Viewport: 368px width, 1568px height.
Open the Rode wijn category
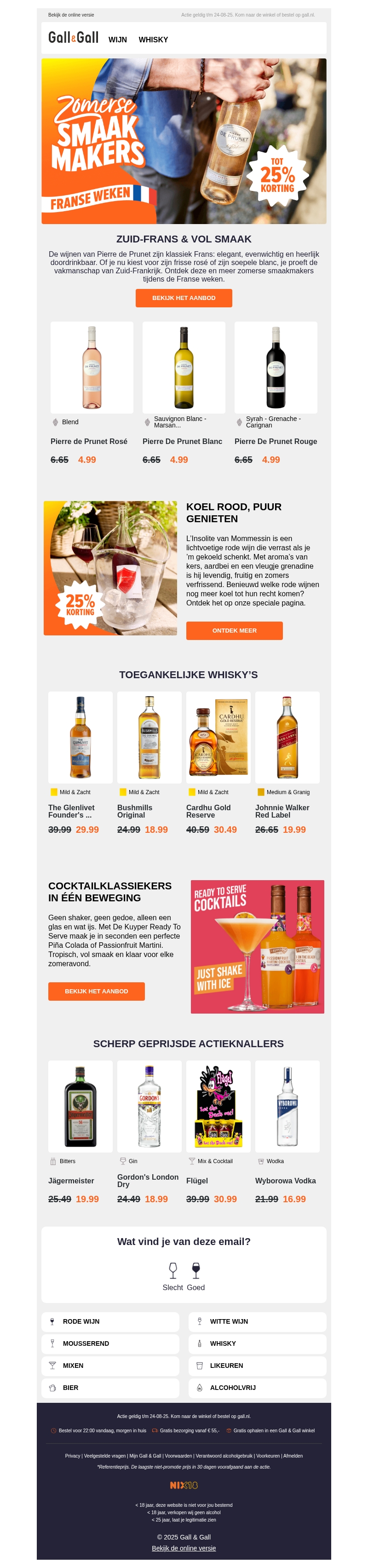pyautogui.click(x=110, y=1321)
